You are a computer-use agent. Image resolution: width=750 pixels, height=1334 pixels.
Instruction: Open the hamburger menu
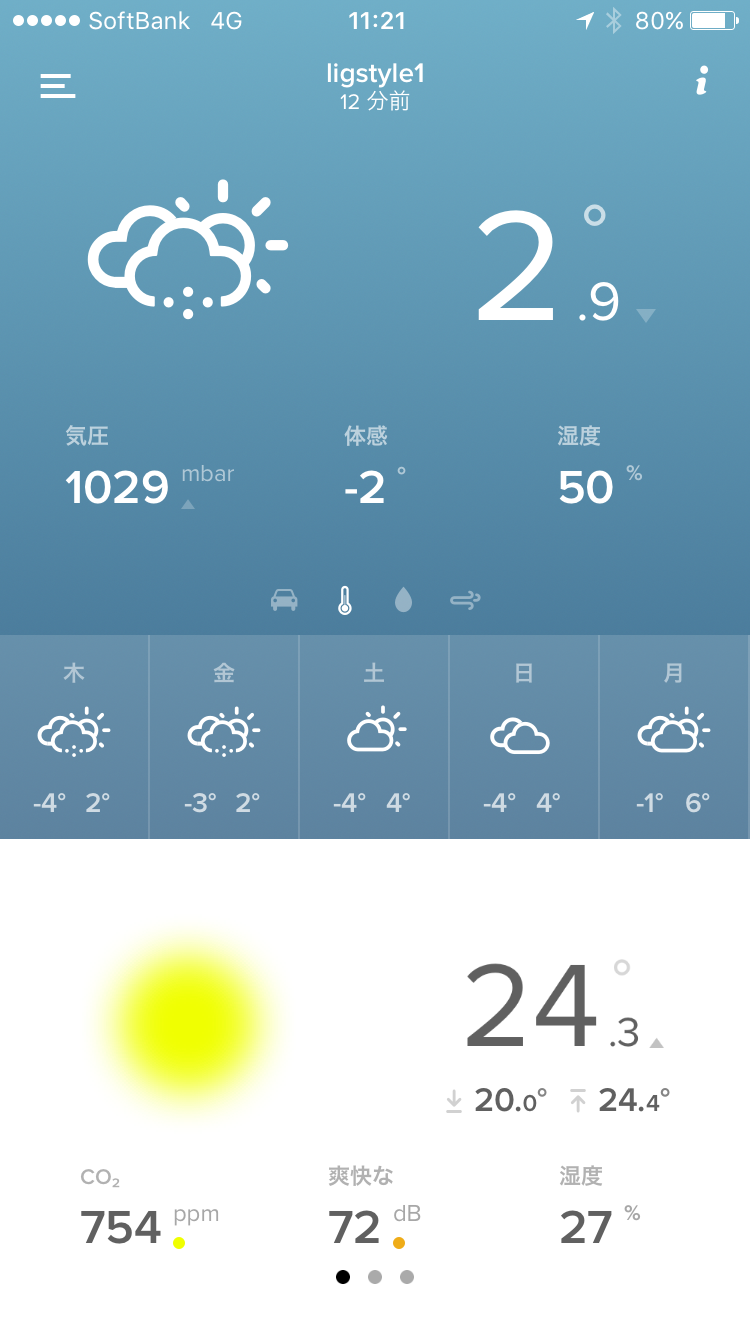[57, 86]
